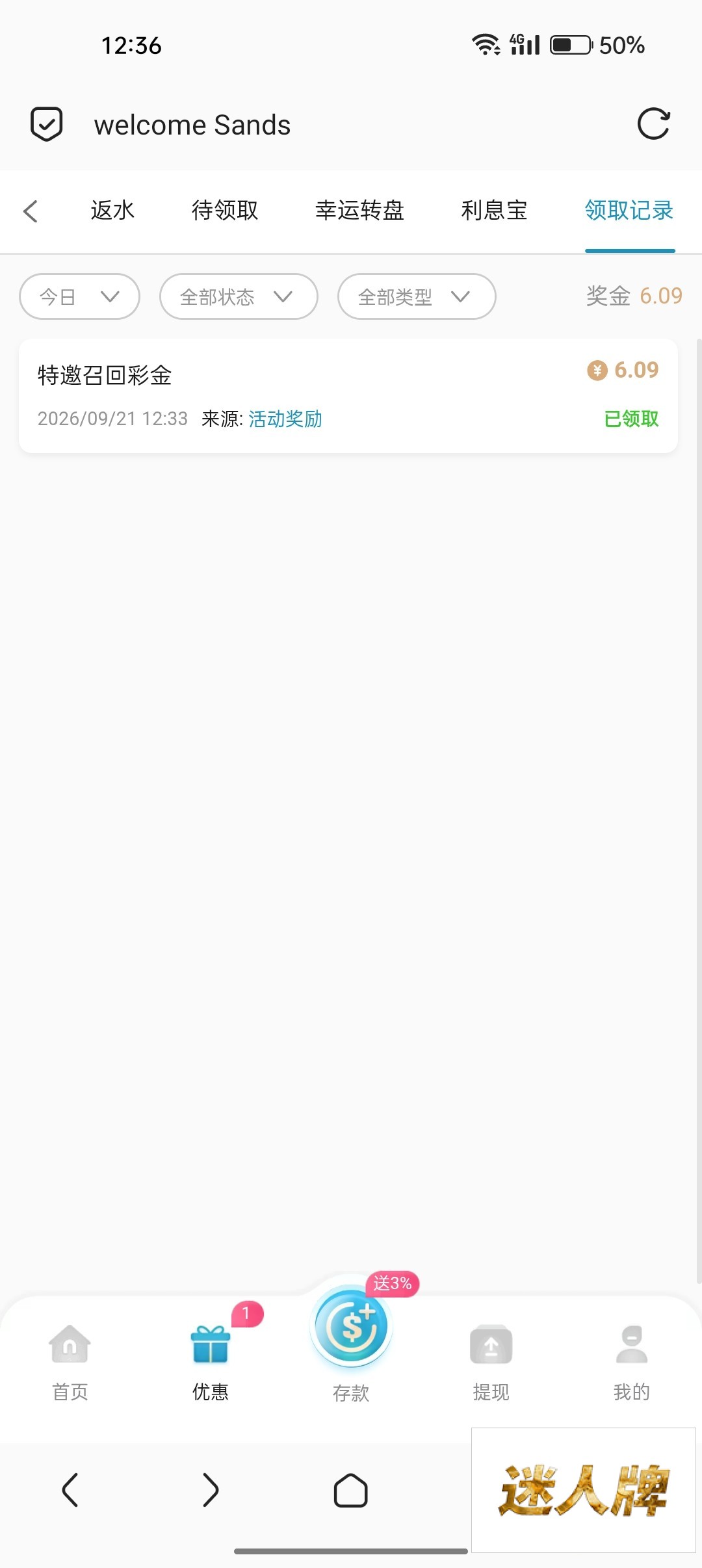Switch to the 返水 tab
The height and width of the screenshot is (1568, 702).
pyautogui.click(x=112, y=211)
